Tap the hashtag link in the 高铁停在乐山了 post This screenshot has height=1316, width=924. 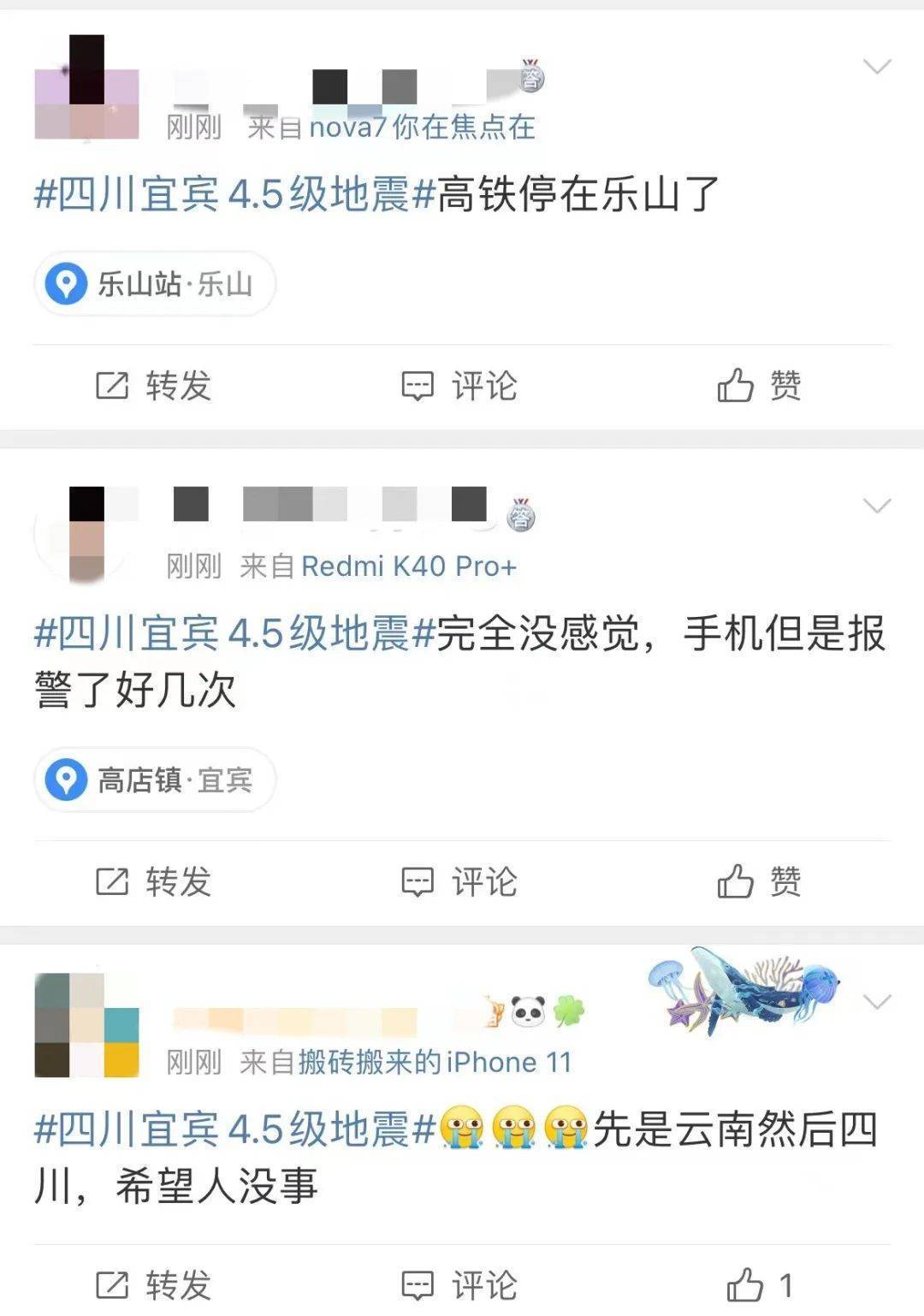235,195
